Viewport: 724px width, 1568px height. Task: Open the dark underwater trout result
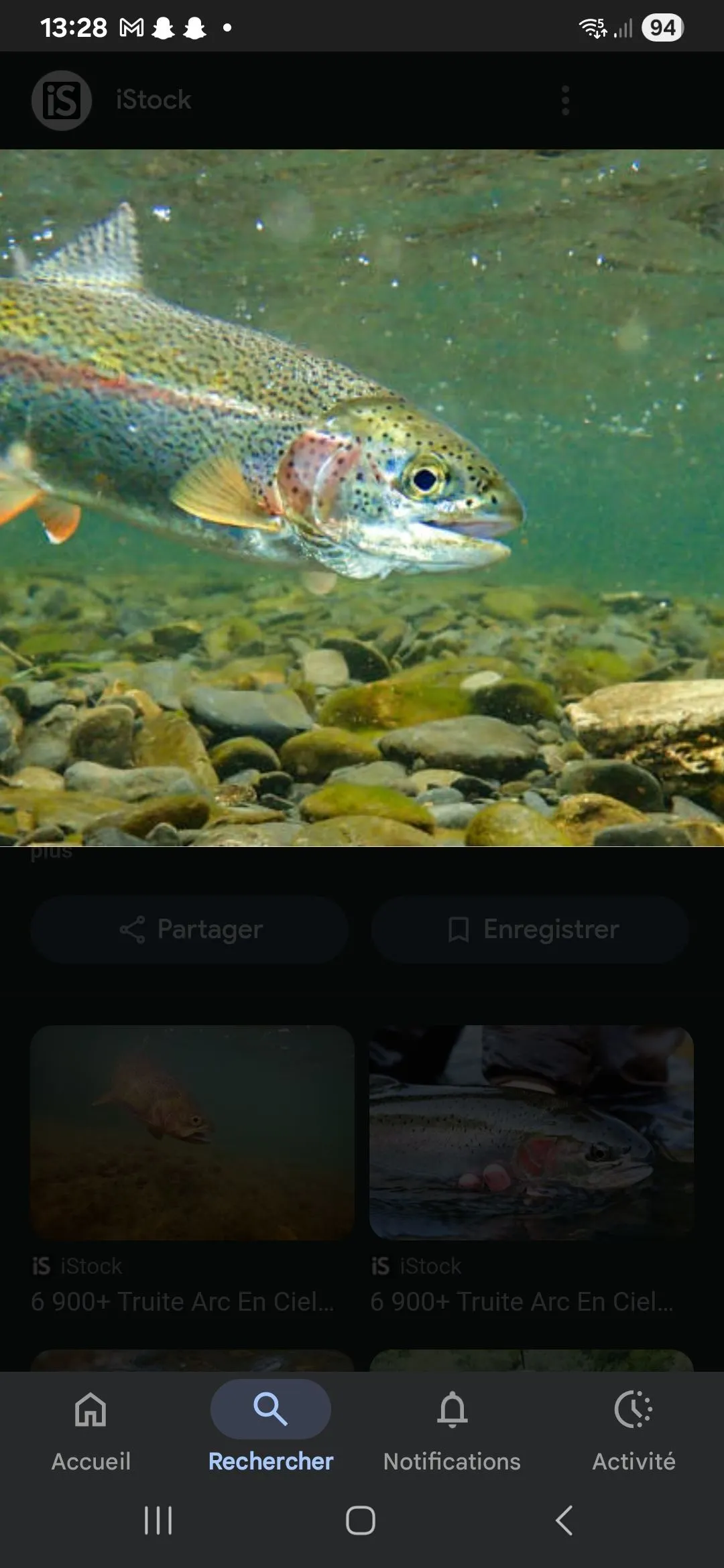(x=192, y=1132)
